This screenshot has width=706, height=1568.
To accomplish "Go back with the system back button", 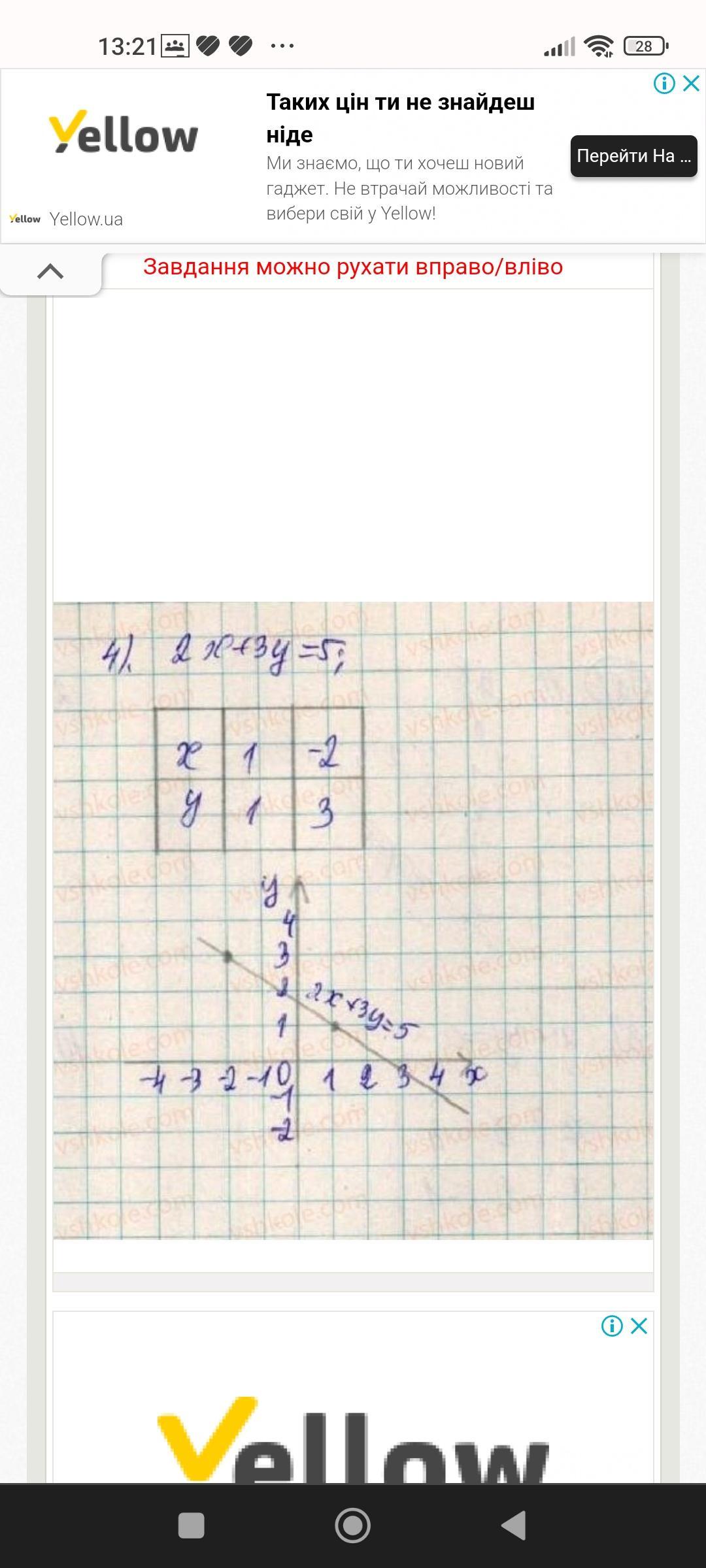I will tap(514, 1526).
